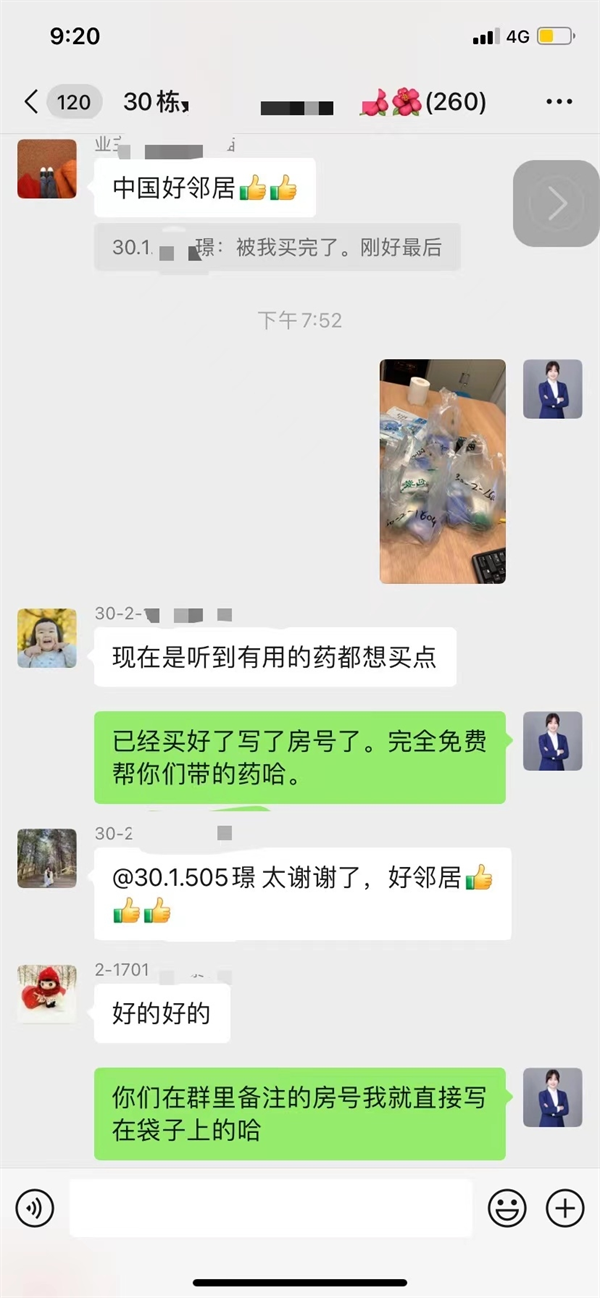View avatar of sender of 好的好的

47,993
